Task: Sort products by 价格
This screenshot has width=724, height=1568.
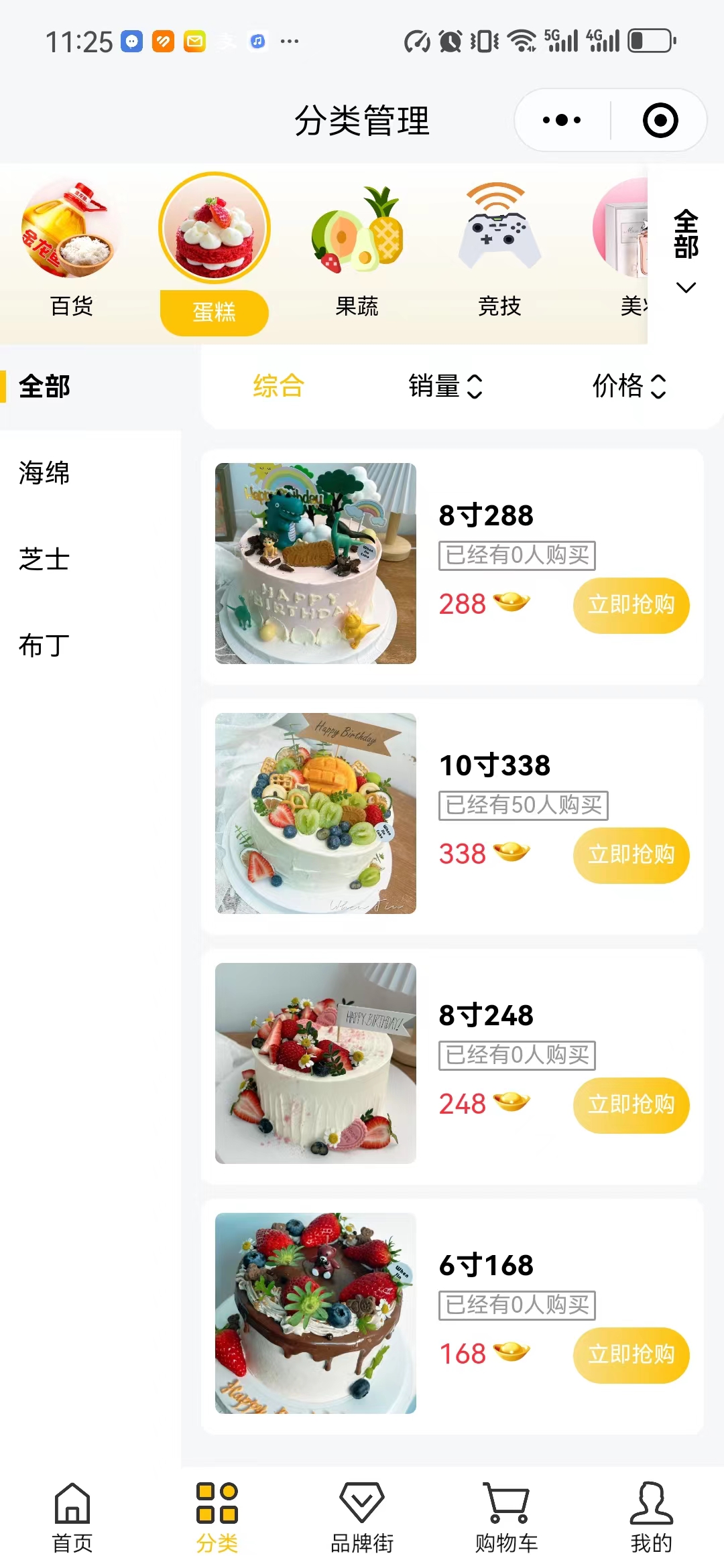Action: click(x=629, y=386)
